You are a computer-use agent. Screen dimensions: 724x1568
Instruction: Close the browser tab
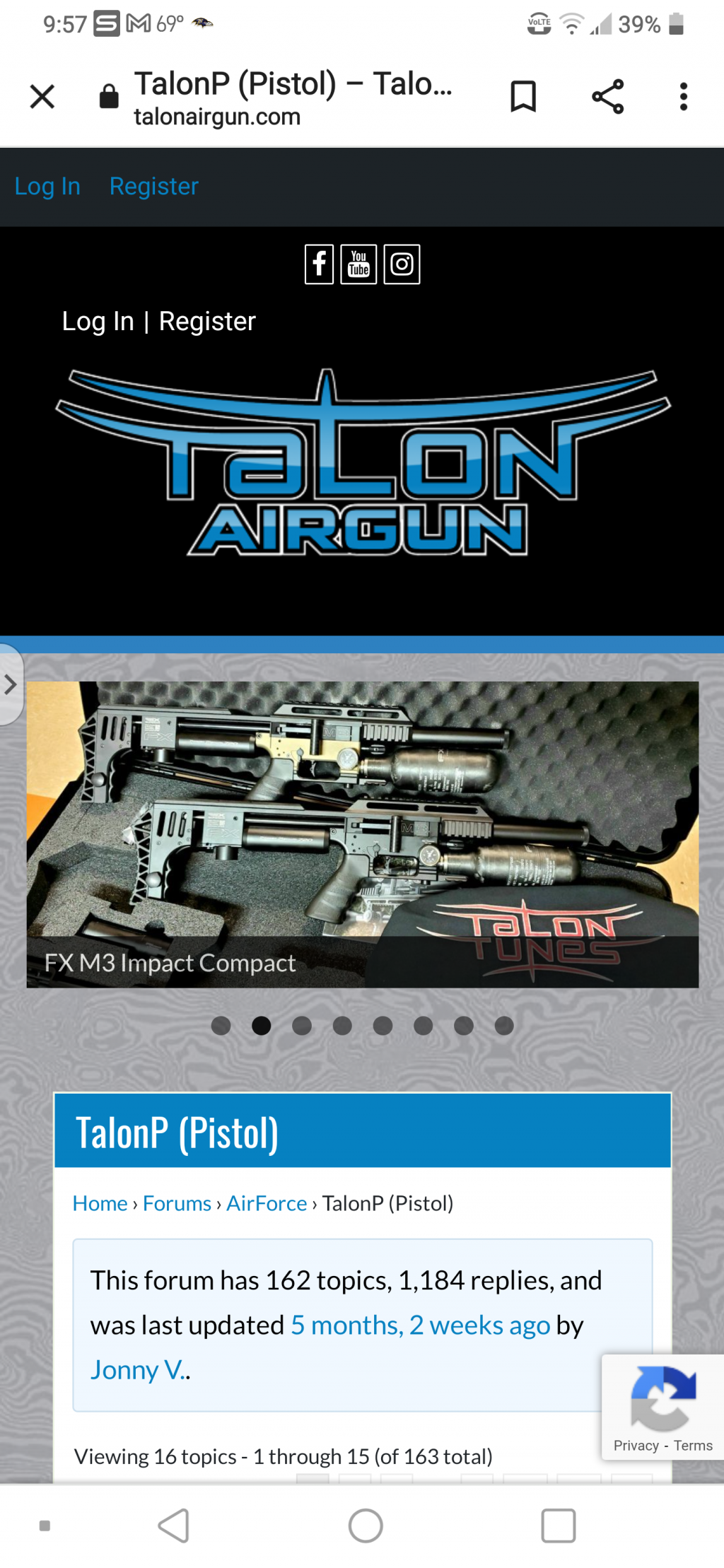point(42,96)
